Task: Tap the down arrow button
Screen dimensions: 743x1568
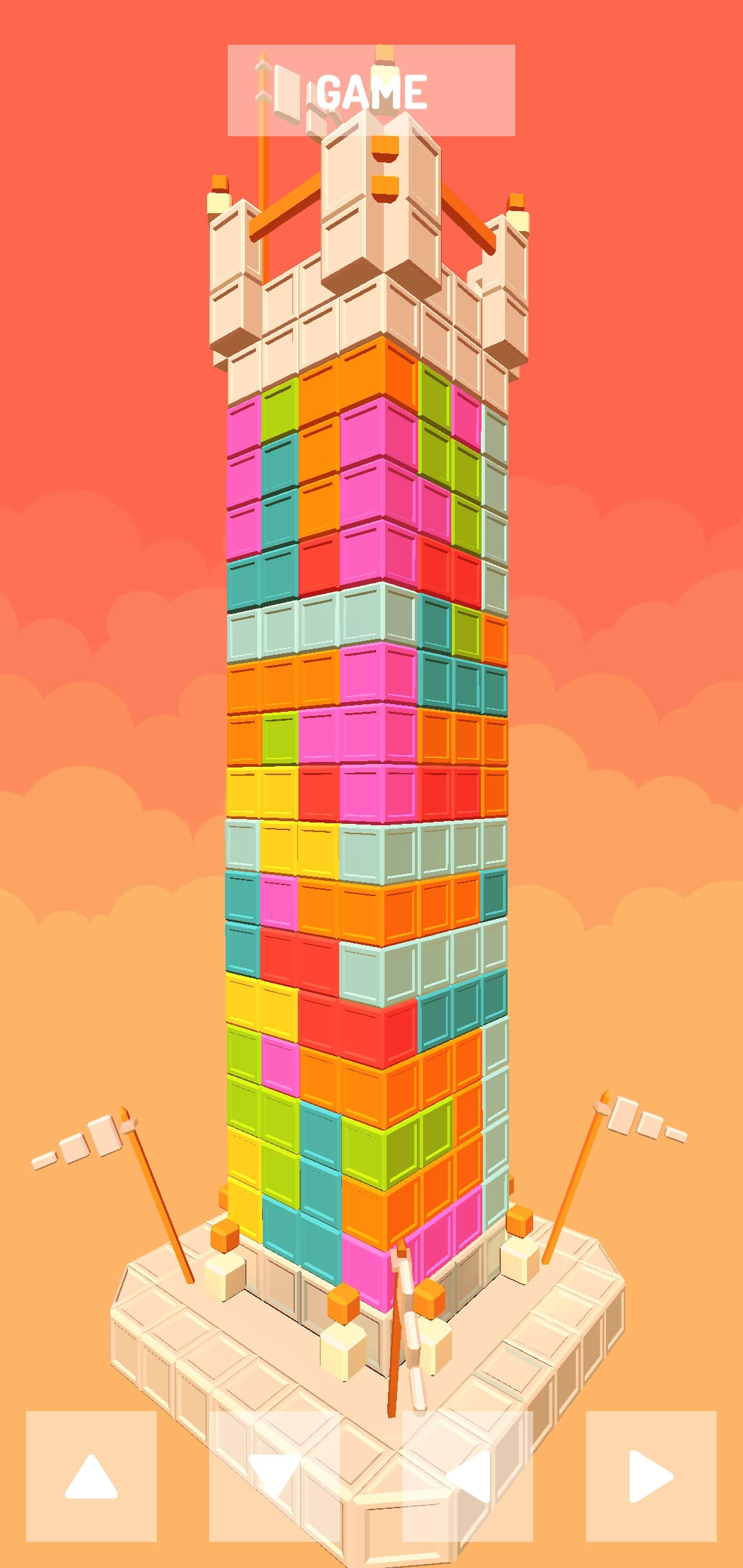Action: coord(274,1476)
